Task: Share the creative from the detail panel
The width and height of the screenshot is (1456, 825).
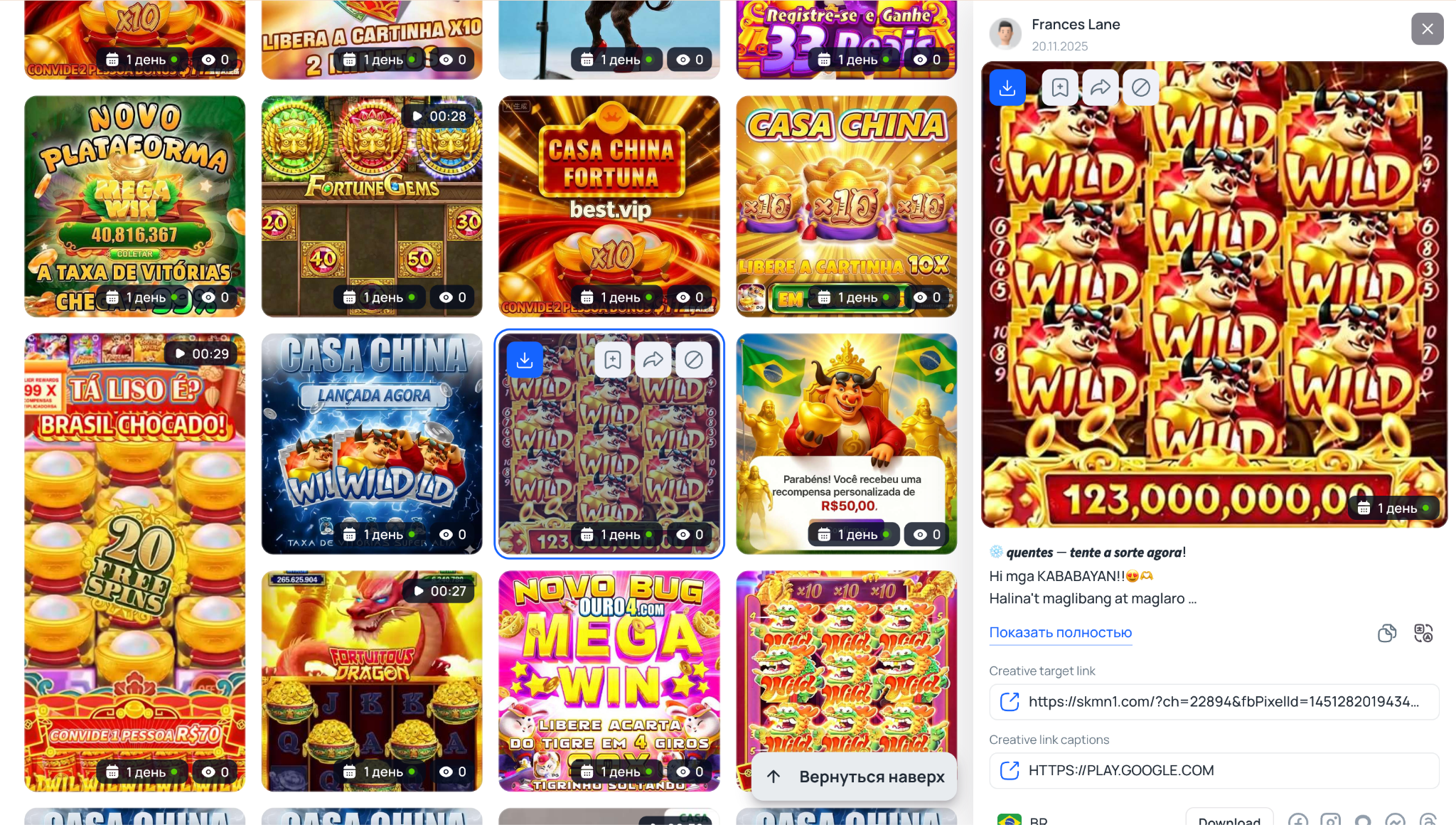Action: [1100, 87]
